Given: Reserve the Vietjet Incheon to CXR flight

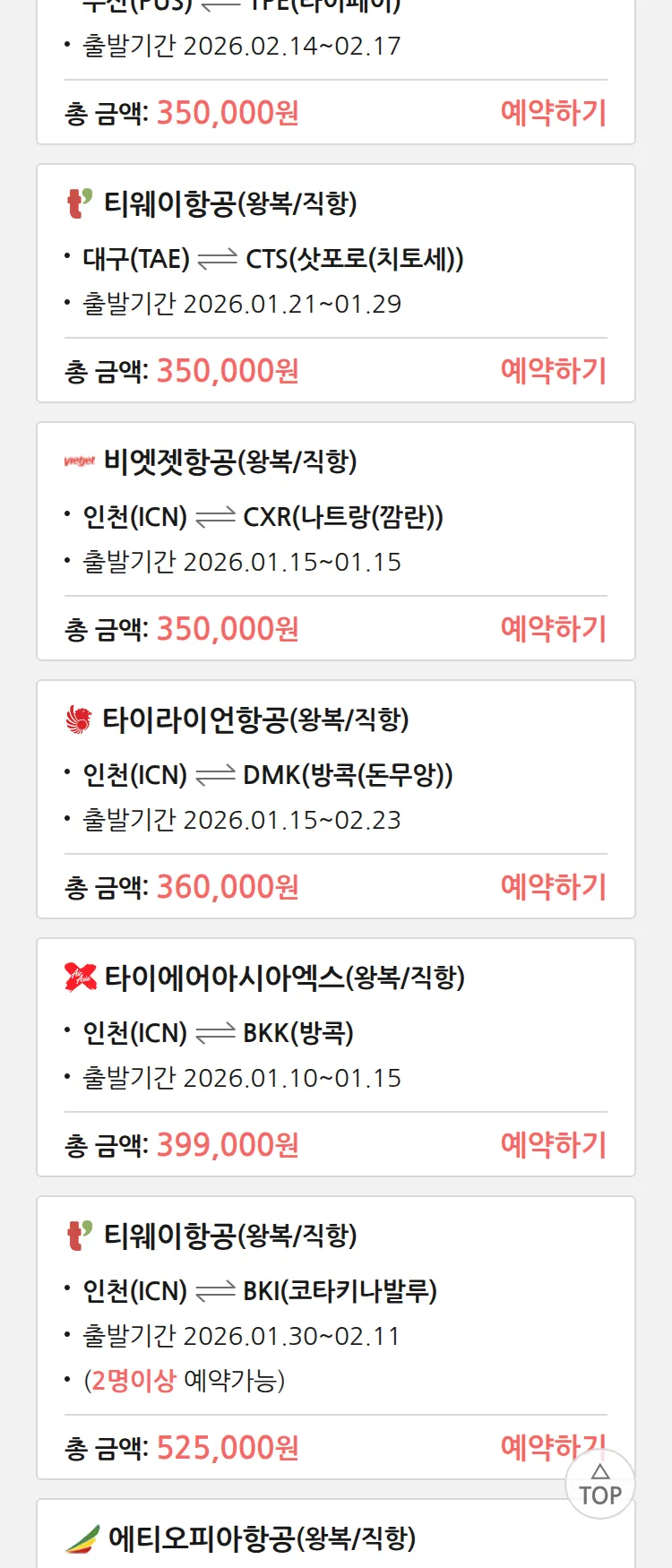Looking at the screenshot, I should click(x=553, y=629).
